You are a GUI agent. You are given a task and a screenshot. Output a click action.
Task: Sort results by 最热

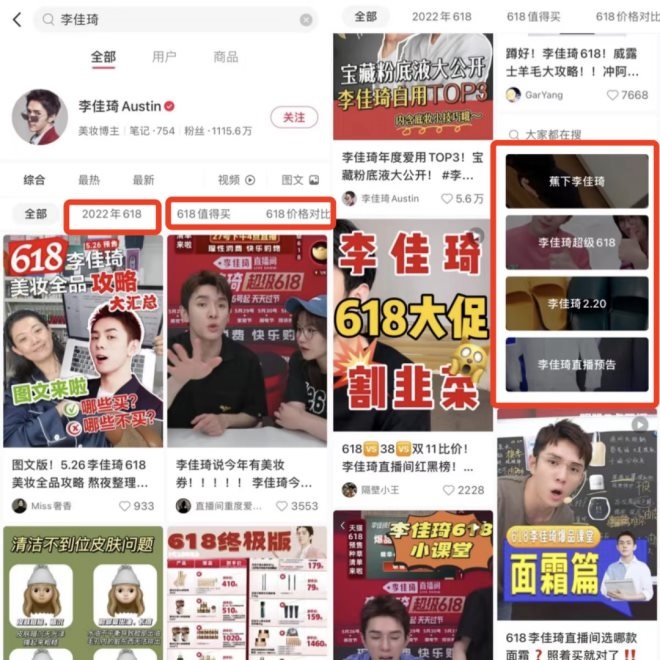point(89,180)
